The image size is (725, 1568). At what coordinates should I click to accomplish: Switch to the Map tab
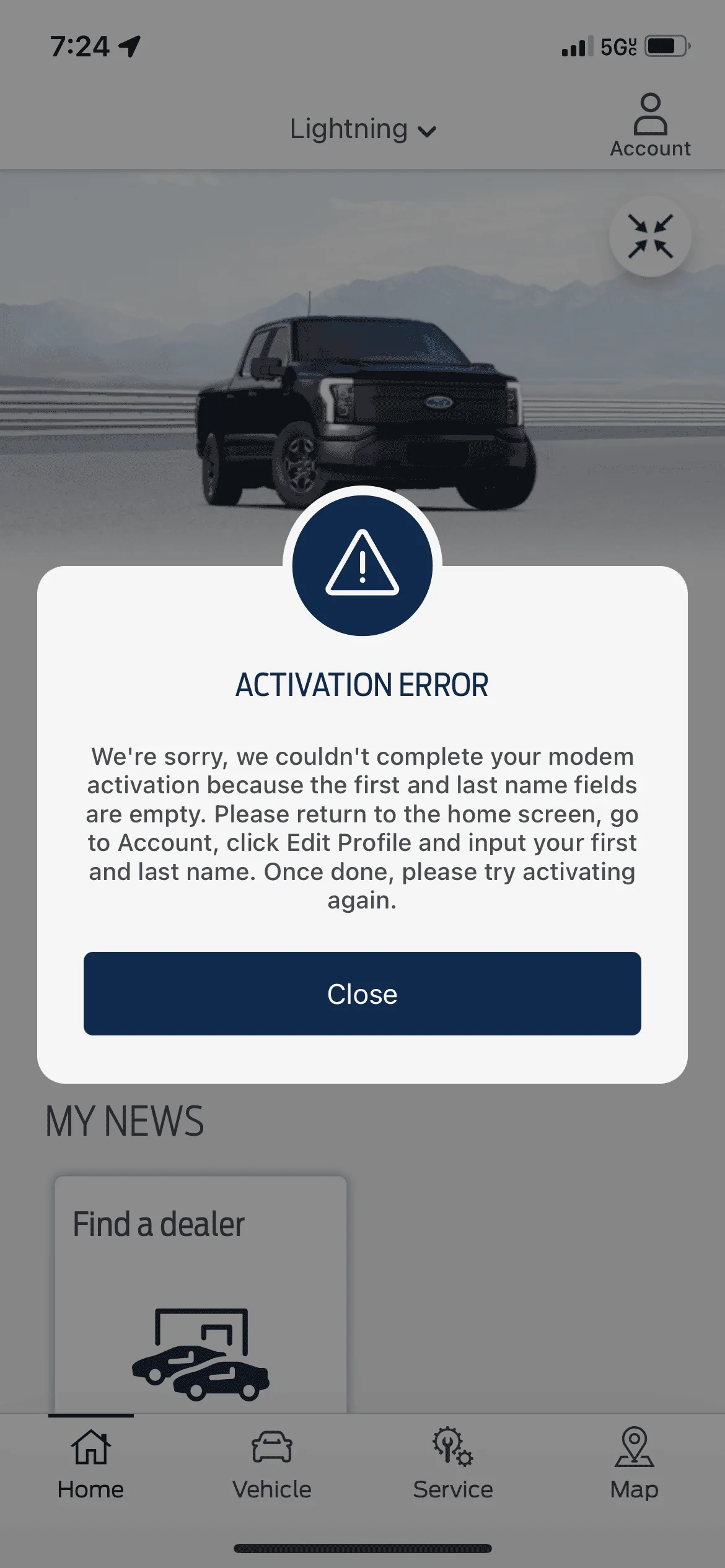pos(634,1464)
